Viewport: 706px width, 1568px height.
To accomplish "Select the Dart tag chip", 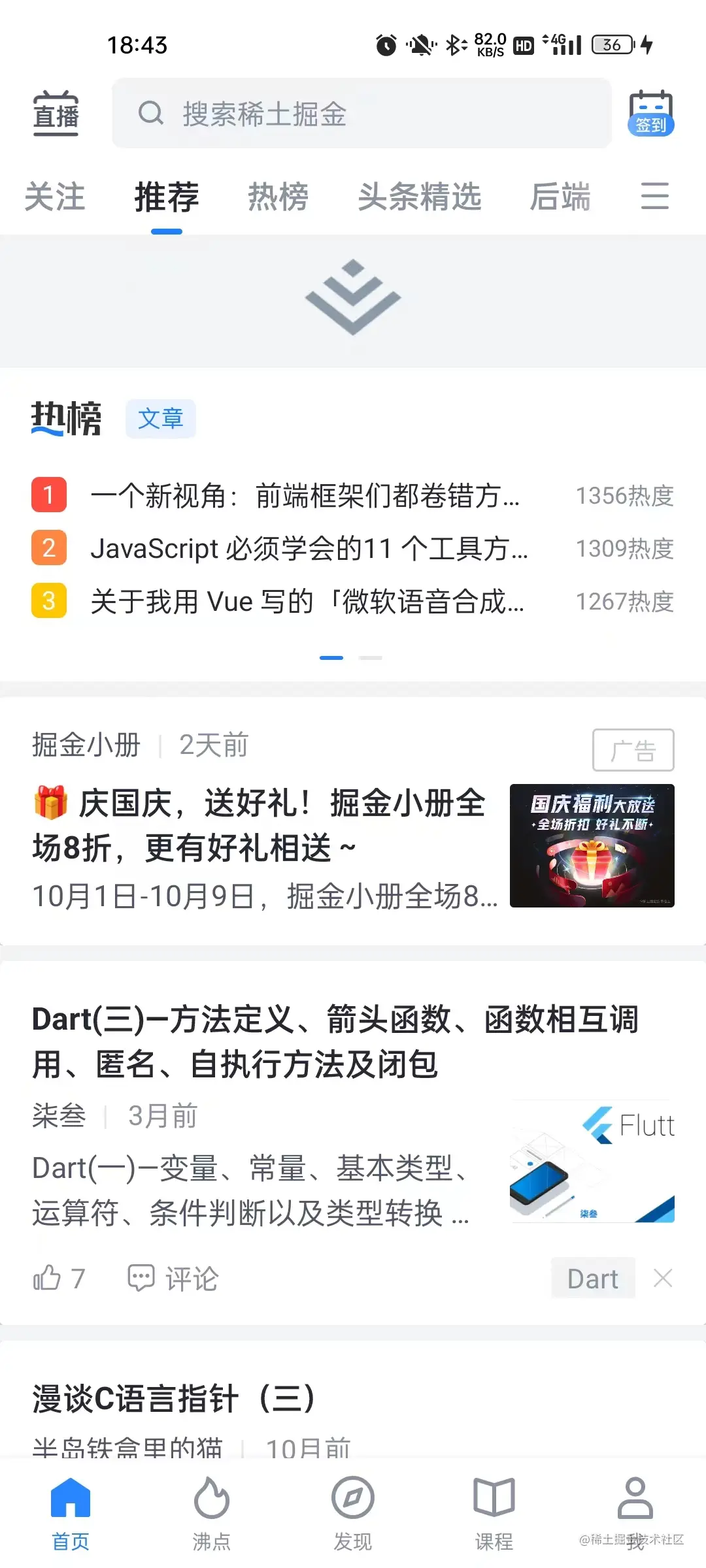I will (593, 1278).
